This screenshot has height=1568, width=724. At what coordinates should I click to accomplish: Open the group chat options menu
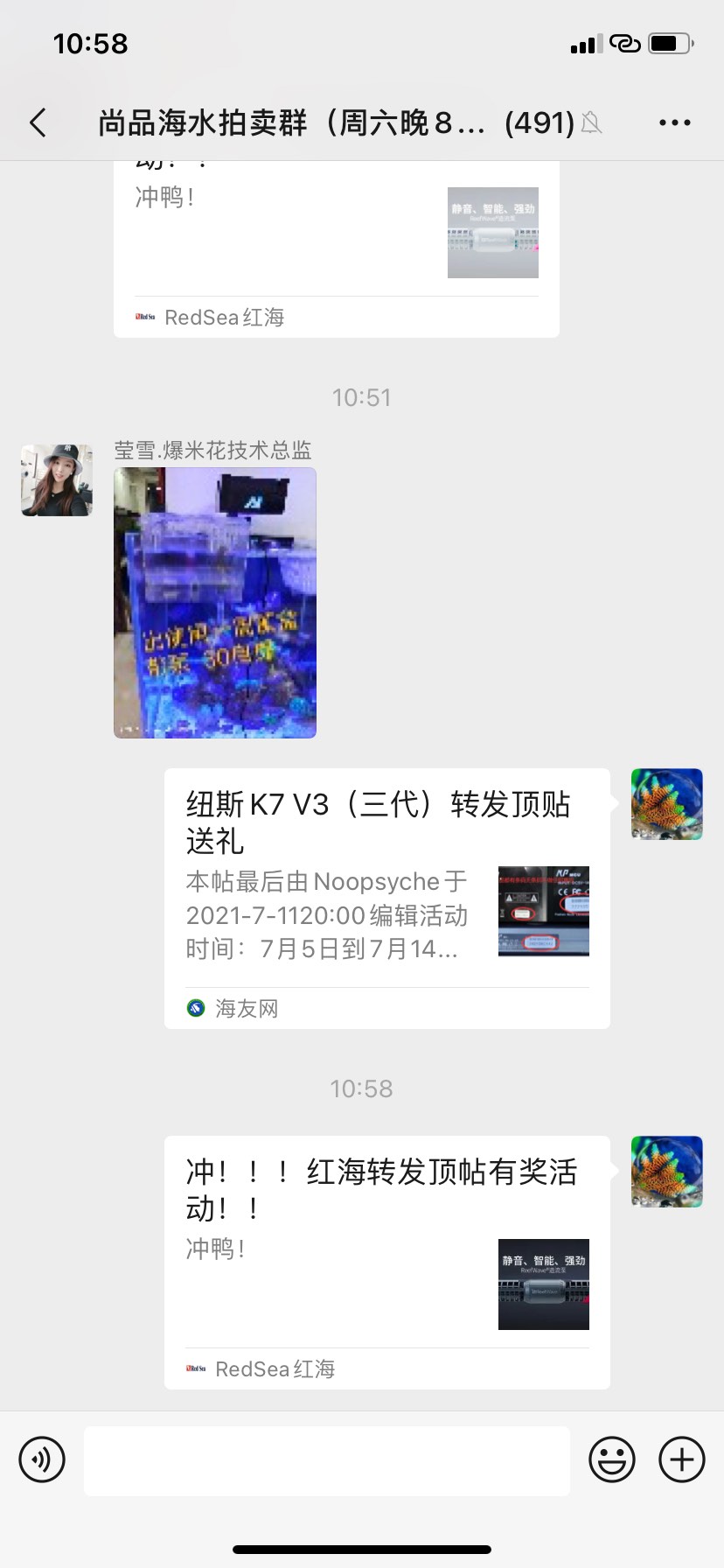click(x=674, y=122)
